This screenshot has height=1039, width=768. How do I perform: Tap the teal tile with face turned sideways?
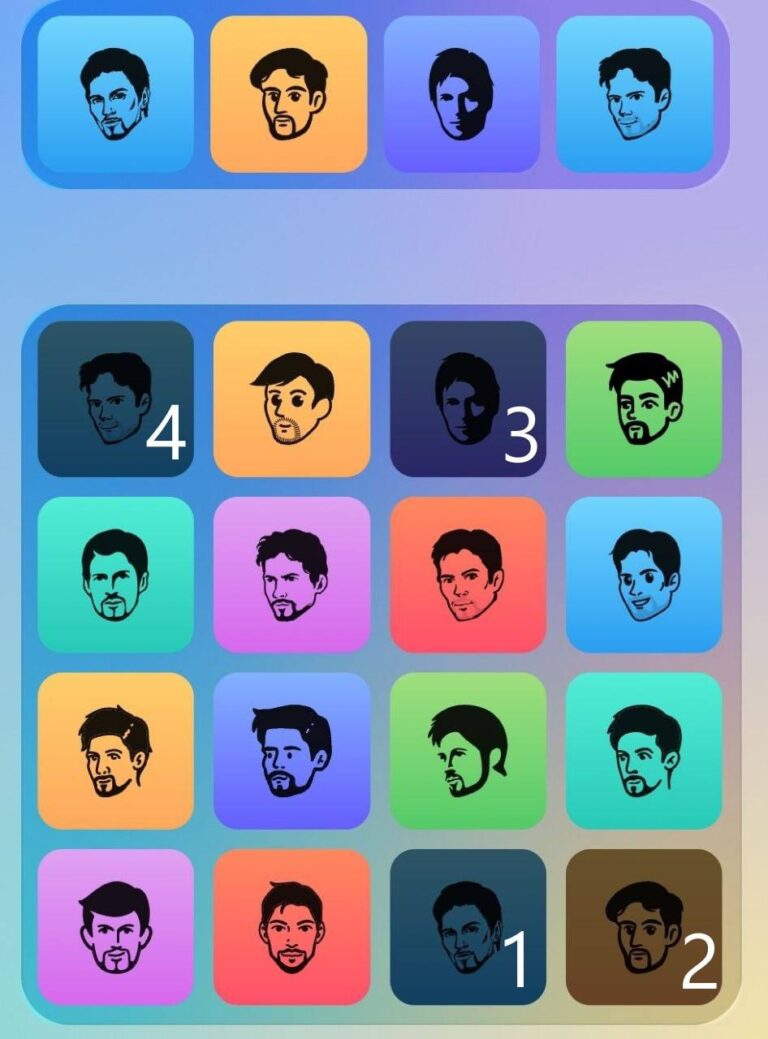pos(643,751)
